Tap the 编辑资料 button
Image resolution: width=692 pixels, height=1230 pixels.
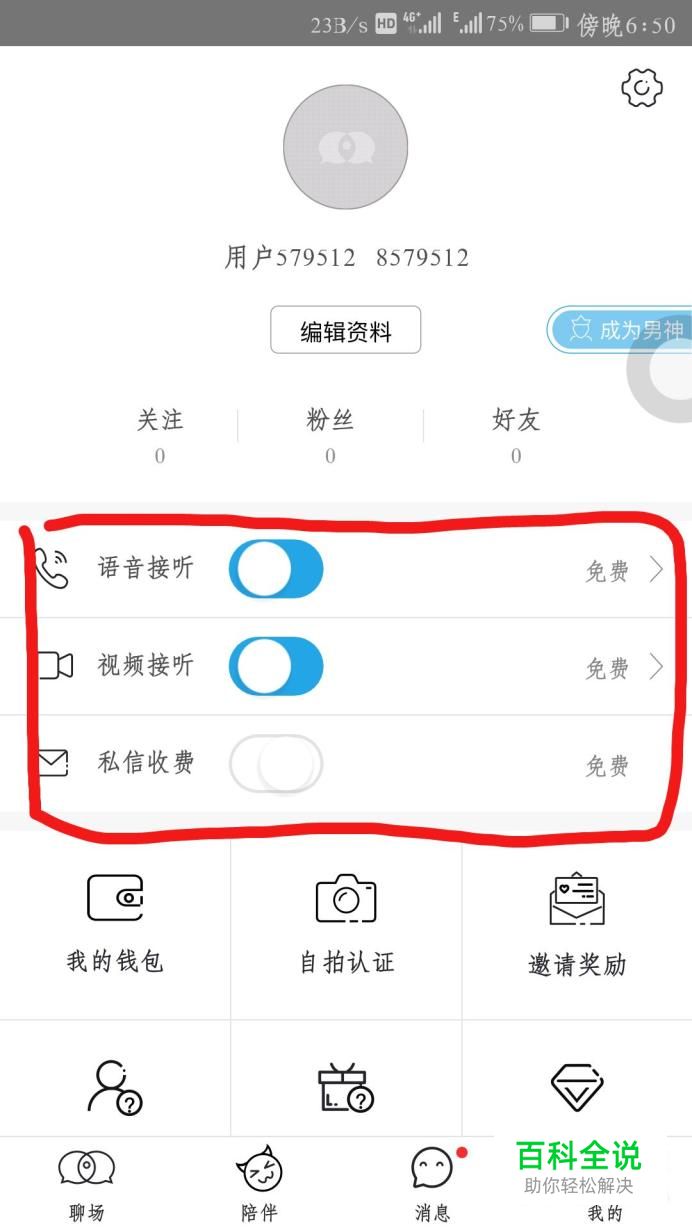[x=346, y=331]
